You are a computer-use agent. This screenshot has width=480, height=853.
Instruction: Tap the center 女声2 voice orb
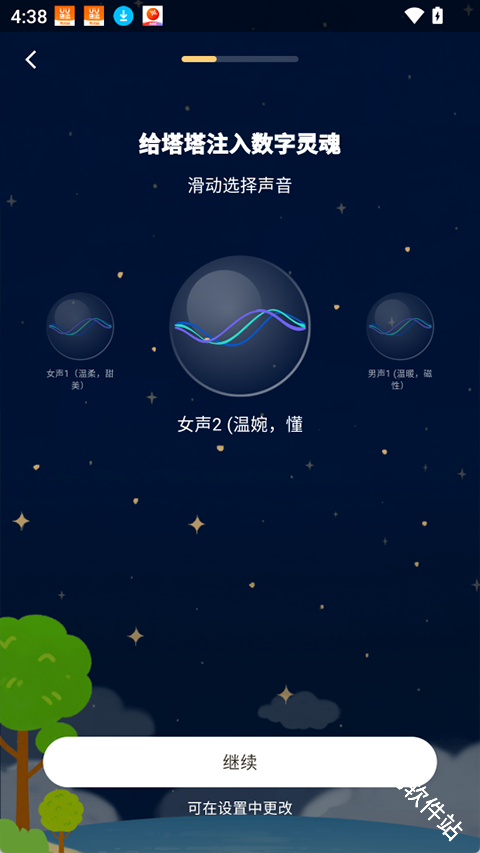pos(240,326)
